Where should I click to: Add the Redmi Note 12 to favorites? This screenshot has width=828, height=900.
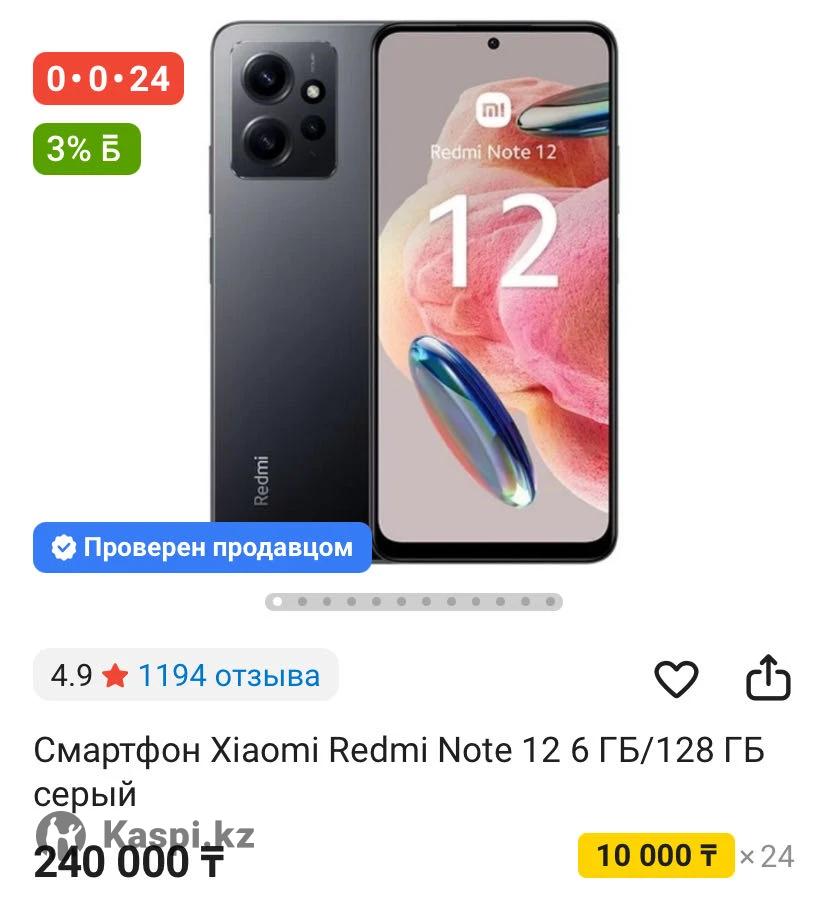coord(676,679)
